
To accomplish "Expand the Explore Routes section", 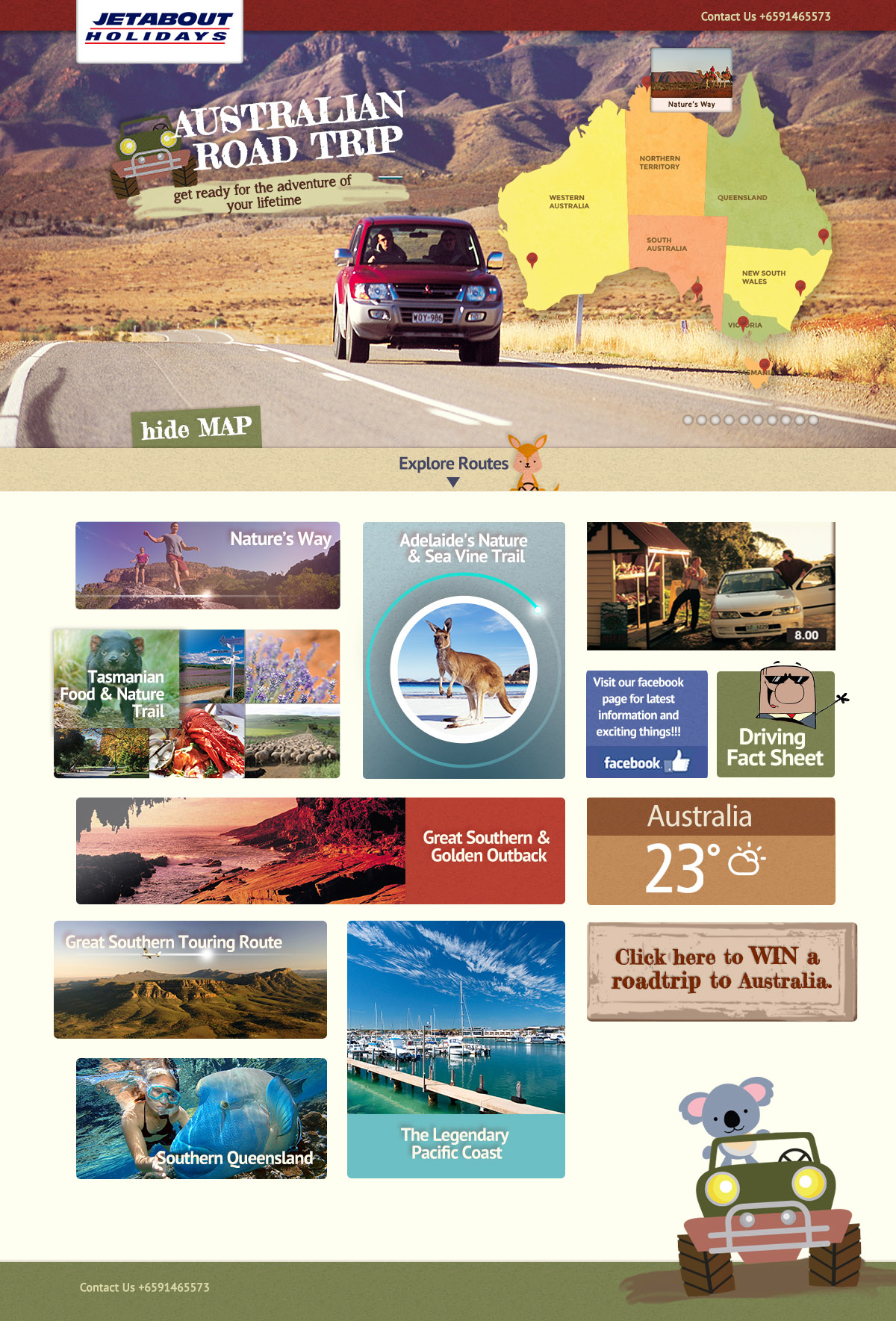I will 453,466.
